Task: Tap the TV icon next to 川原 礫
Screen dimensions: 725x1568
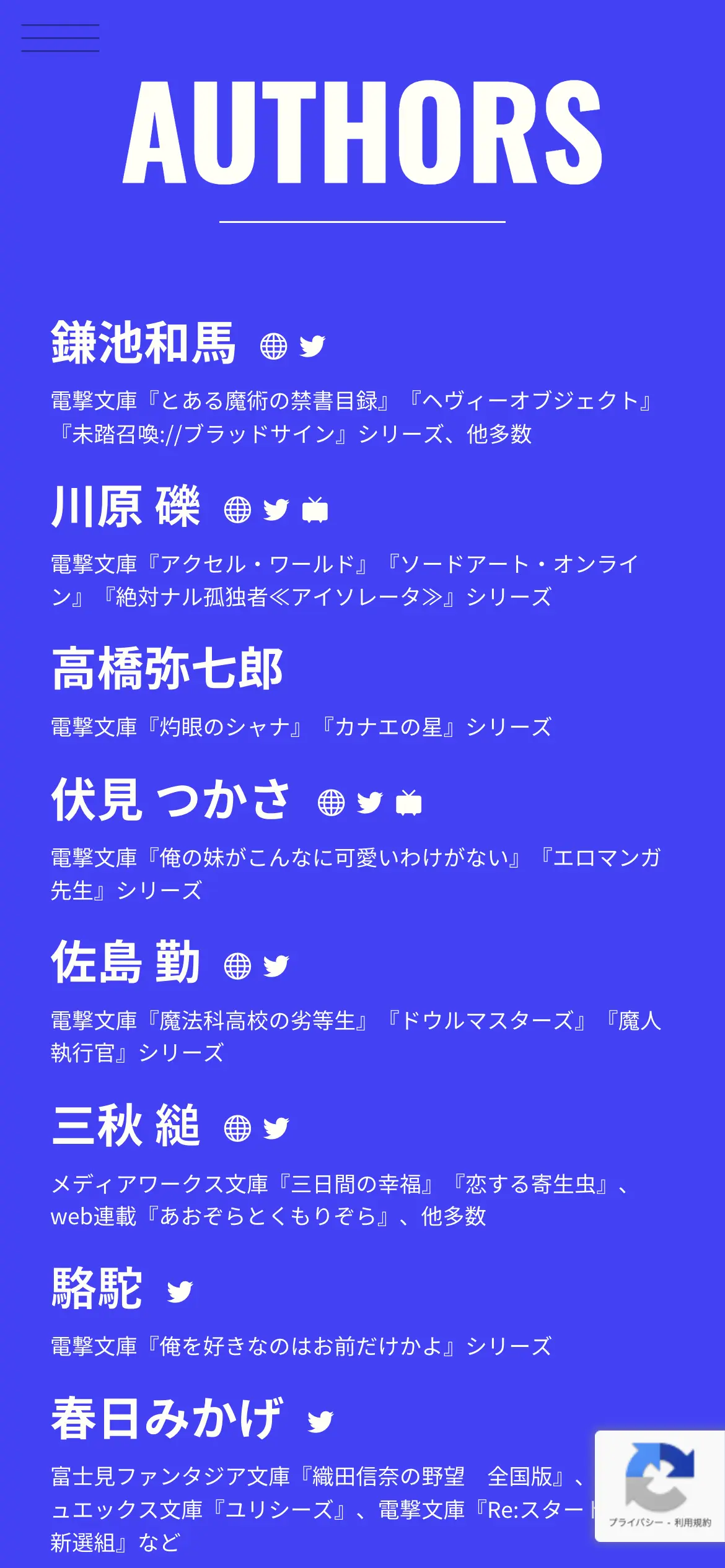Action: (x=315, y=510)
